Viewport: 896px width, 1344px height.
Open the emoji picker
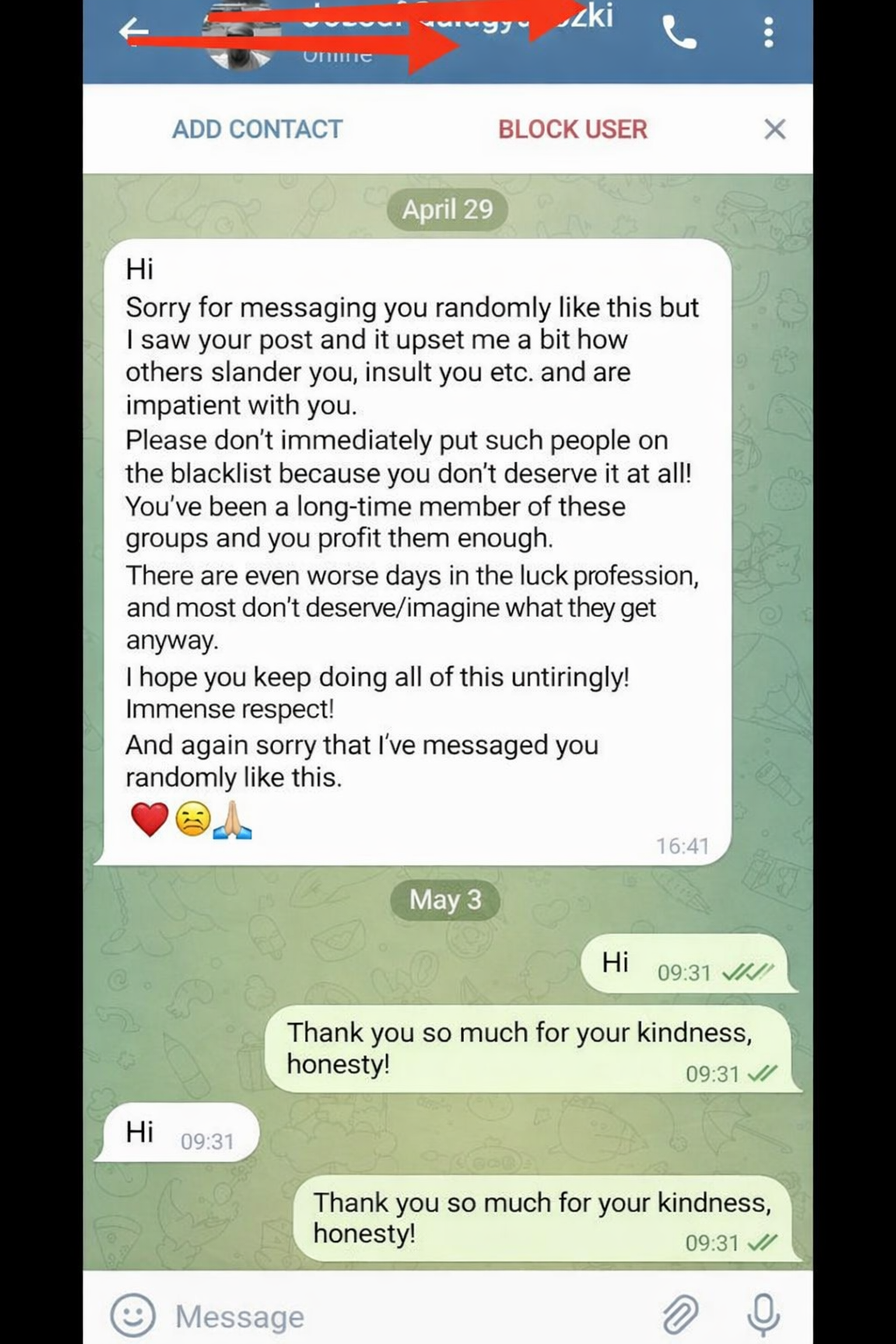[x=133, y=1315]
